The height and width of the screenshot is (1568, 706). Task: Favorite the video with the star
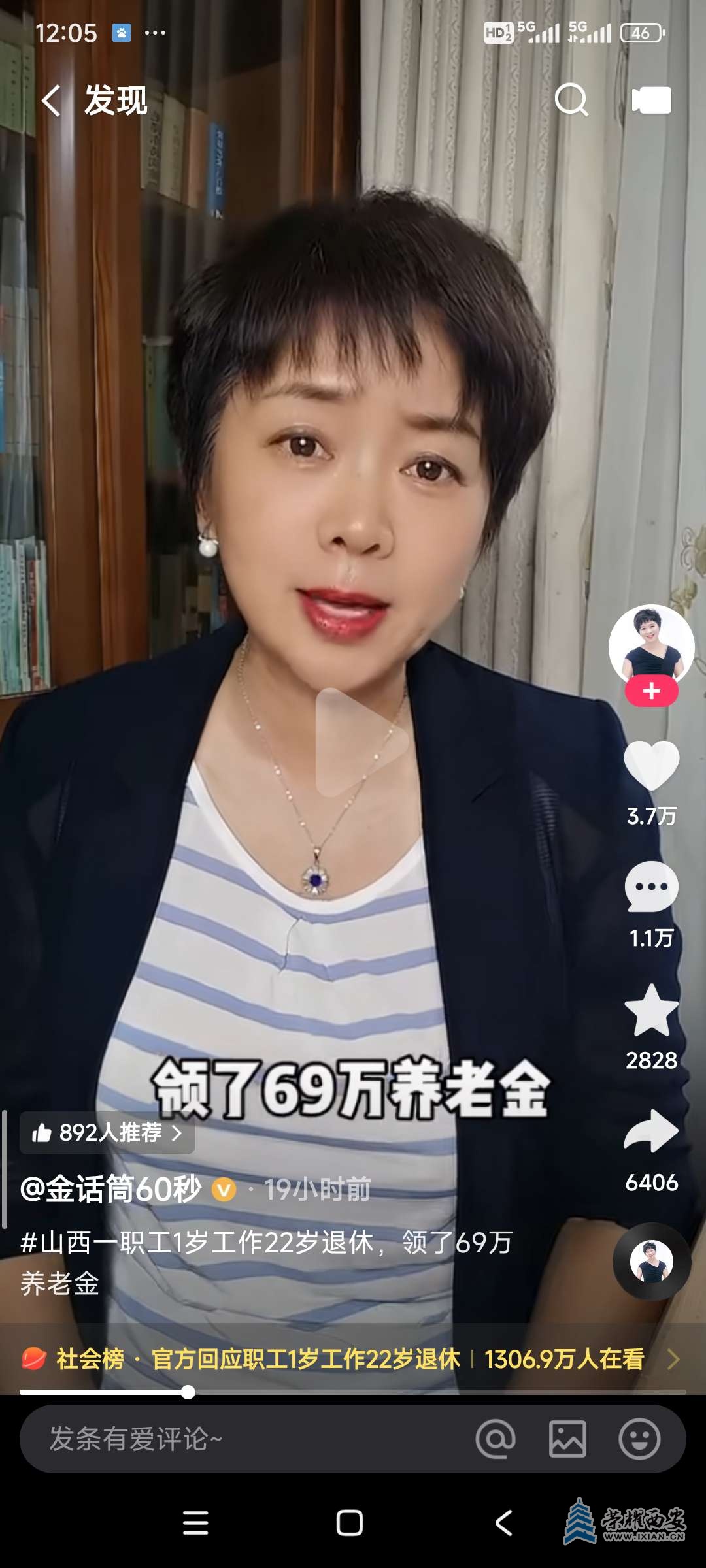[651, 1011]
